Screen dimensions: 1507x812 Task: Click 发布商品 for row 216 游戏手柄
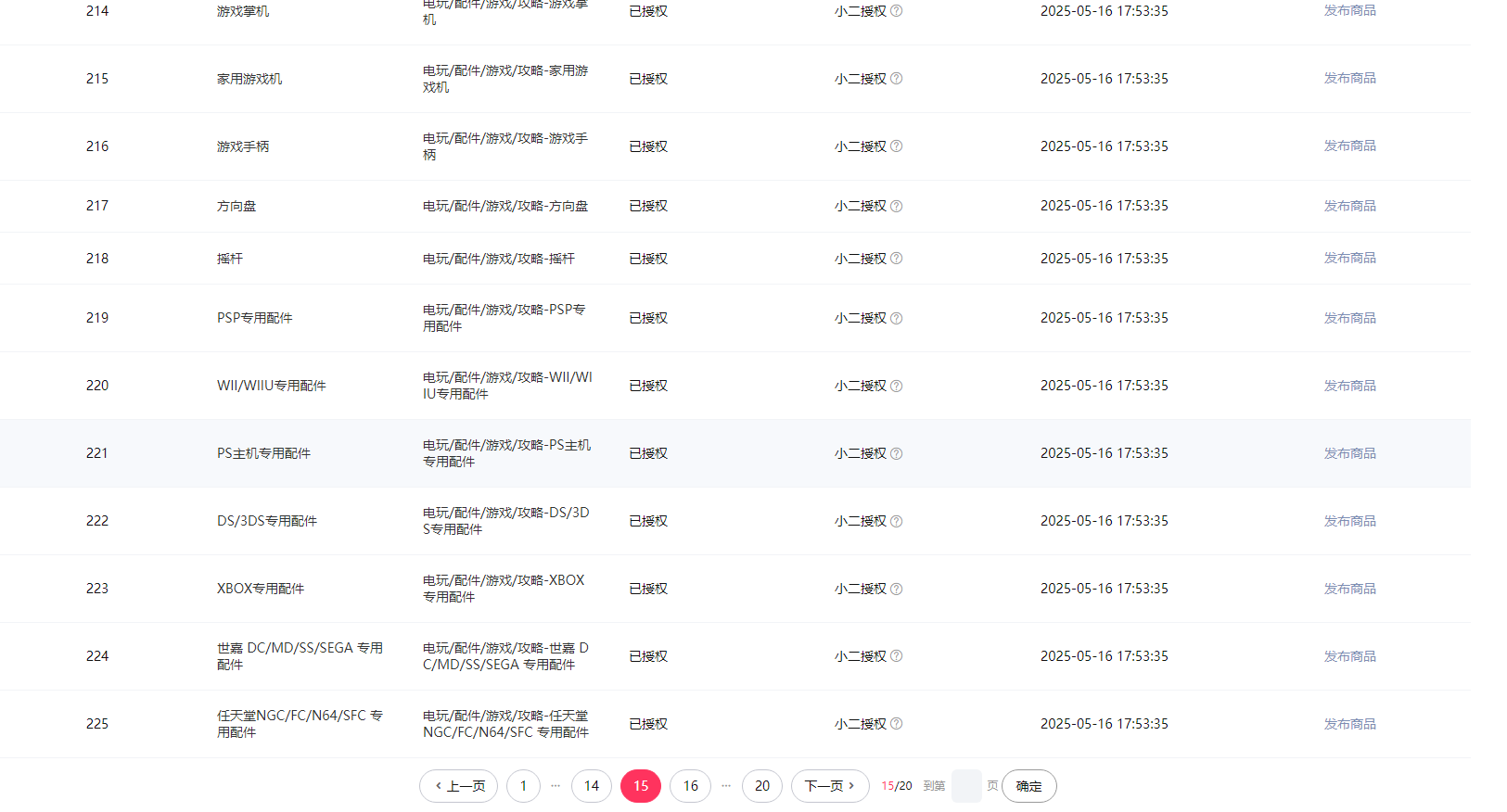click(x=1349, y=146)
